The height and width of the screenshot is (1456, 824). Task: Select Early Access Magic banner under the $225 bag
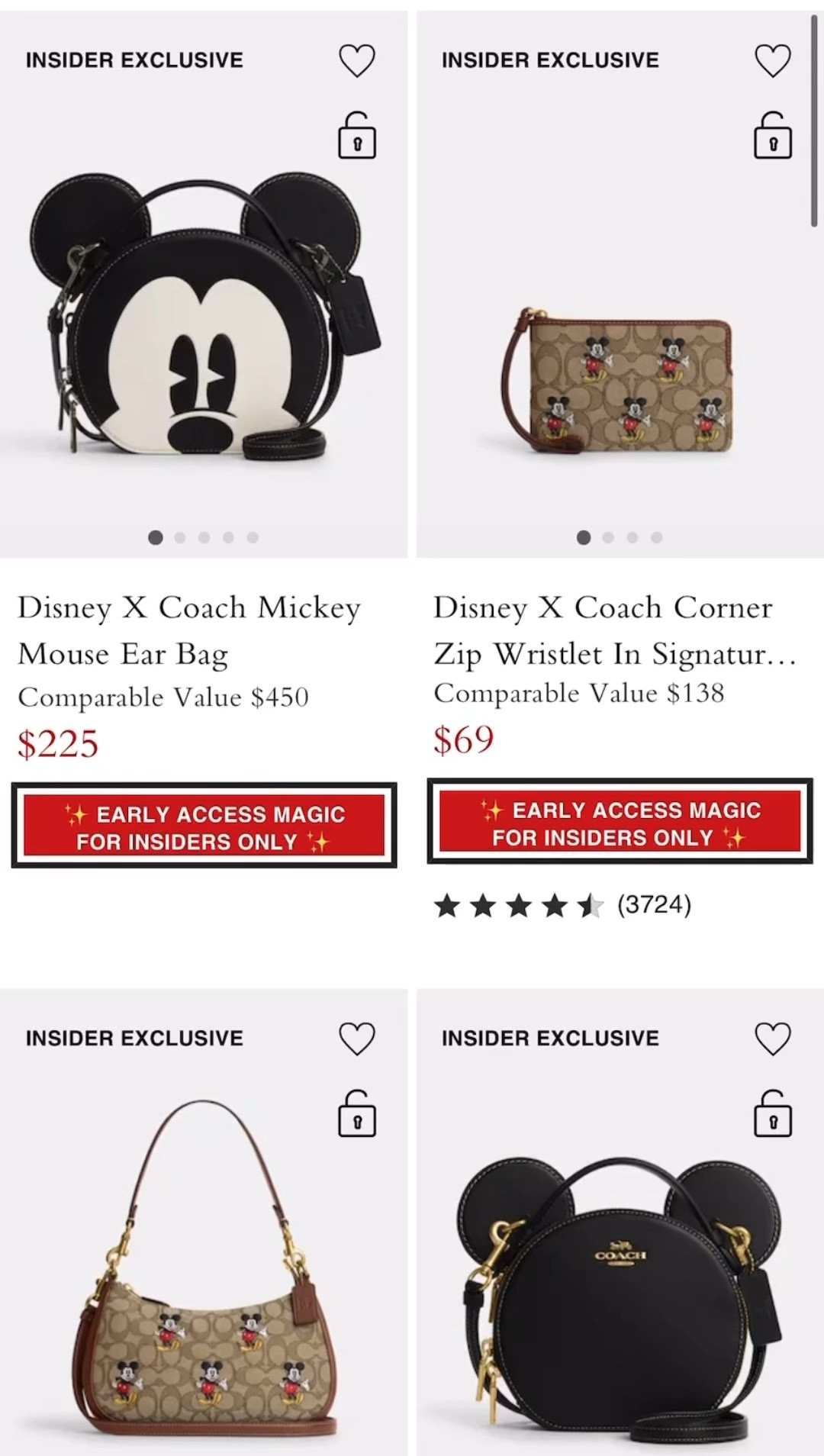pyautogui.click(x=204, y=826)
